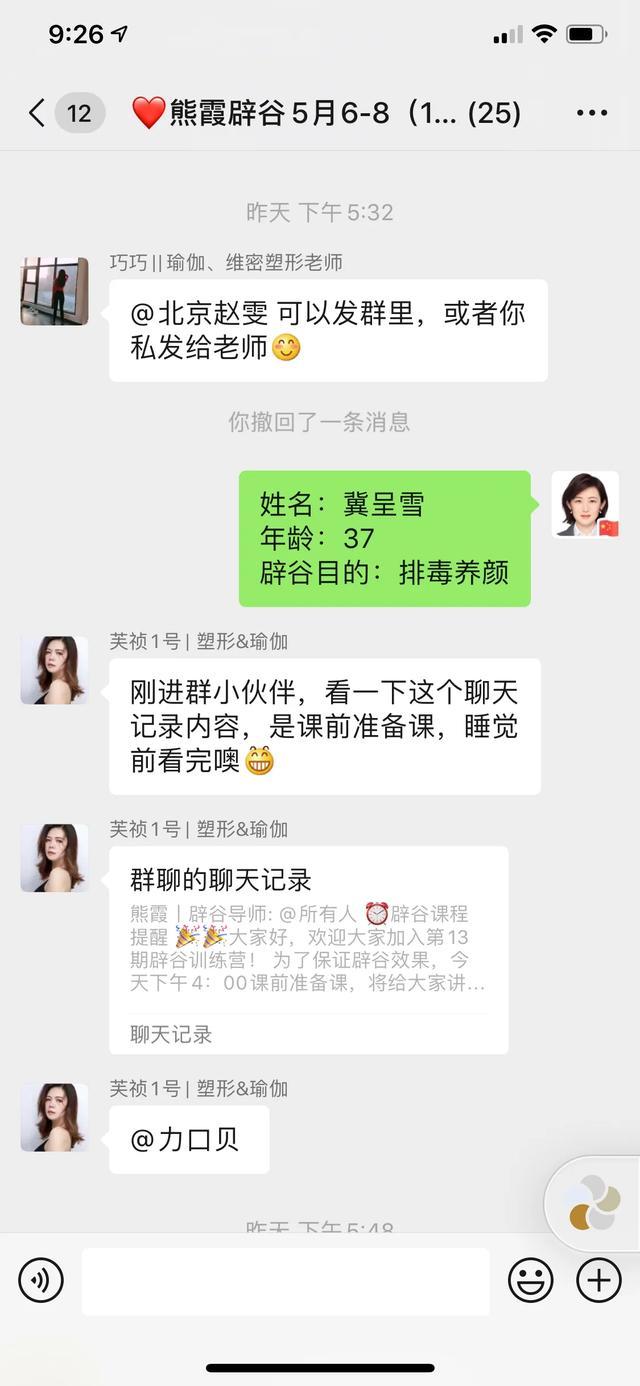This screenshot has width=640, height=1386.
Task: View my own avatar beside 冀呈雪 message
Action: coord(585,504)
